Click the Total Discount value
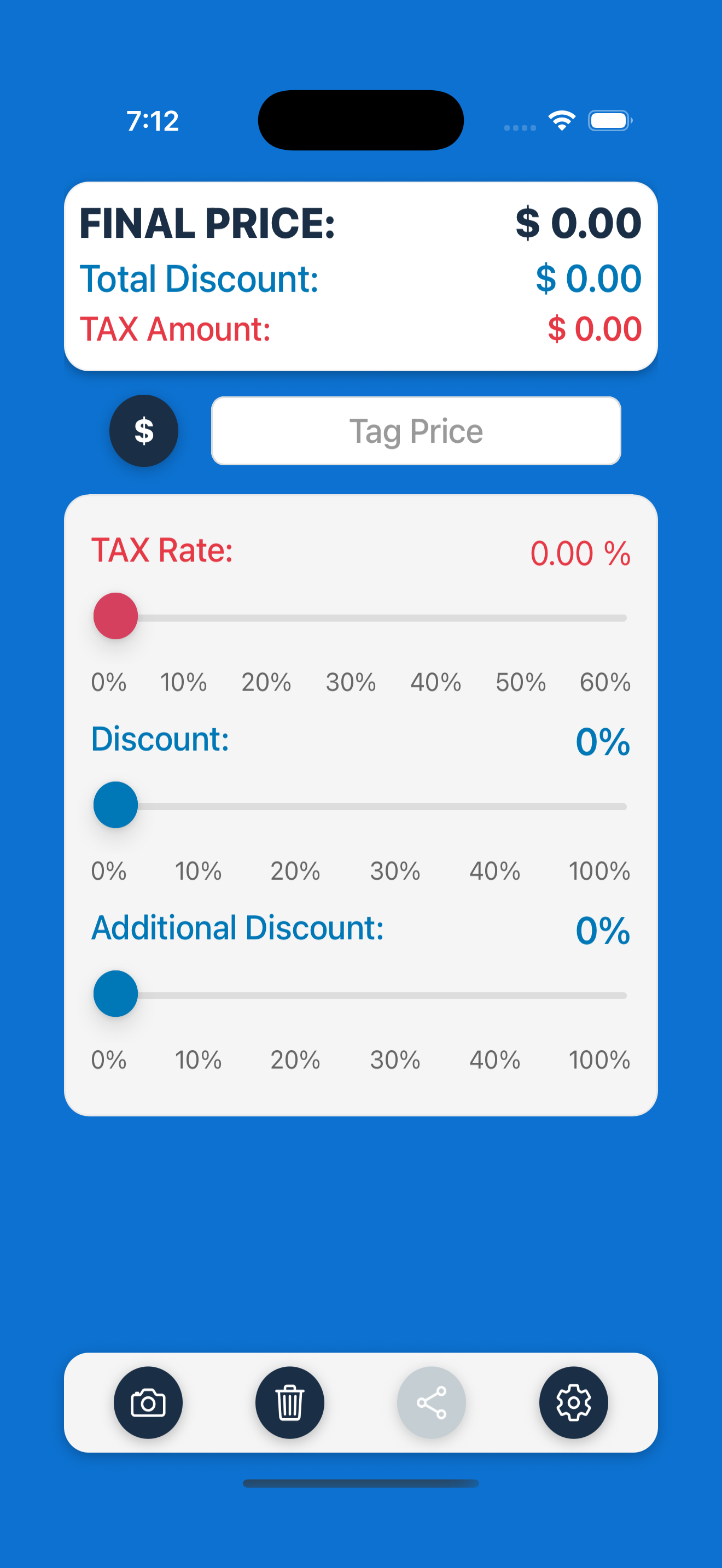Image resolution: width=722 pixels, height=1568 pixels. coord(586,279)
